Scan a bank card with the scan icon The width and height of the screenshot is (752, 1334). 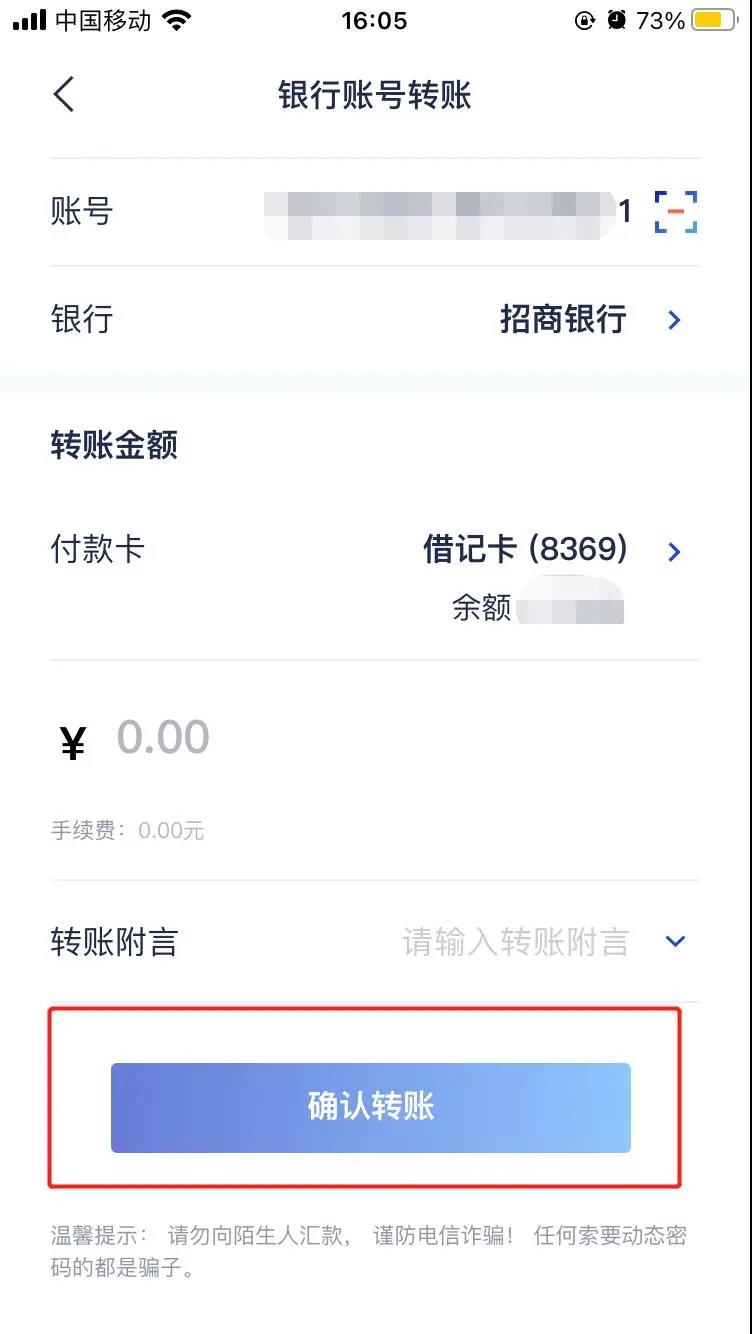coord(675,212)
